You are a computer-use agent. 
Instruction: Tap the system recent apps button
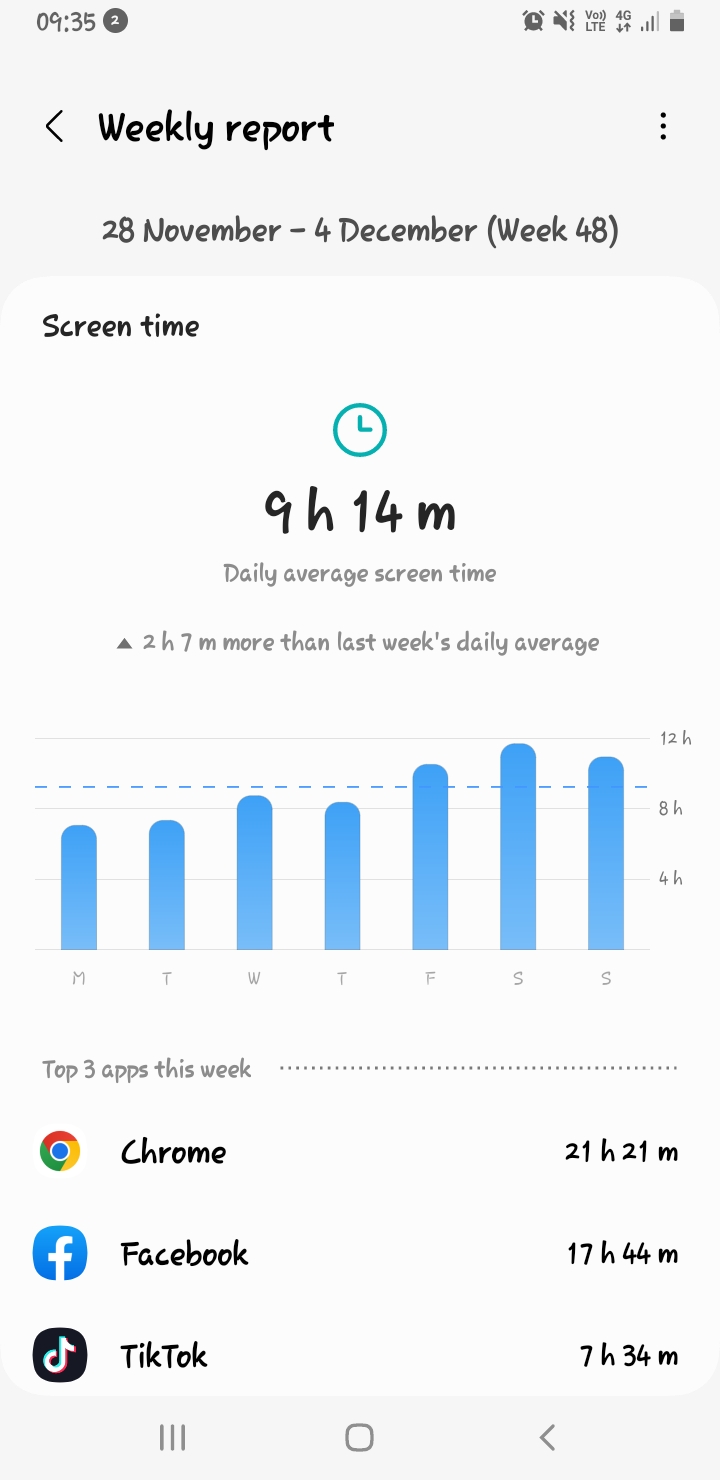pyautogui.click(x=173, y=1438)
